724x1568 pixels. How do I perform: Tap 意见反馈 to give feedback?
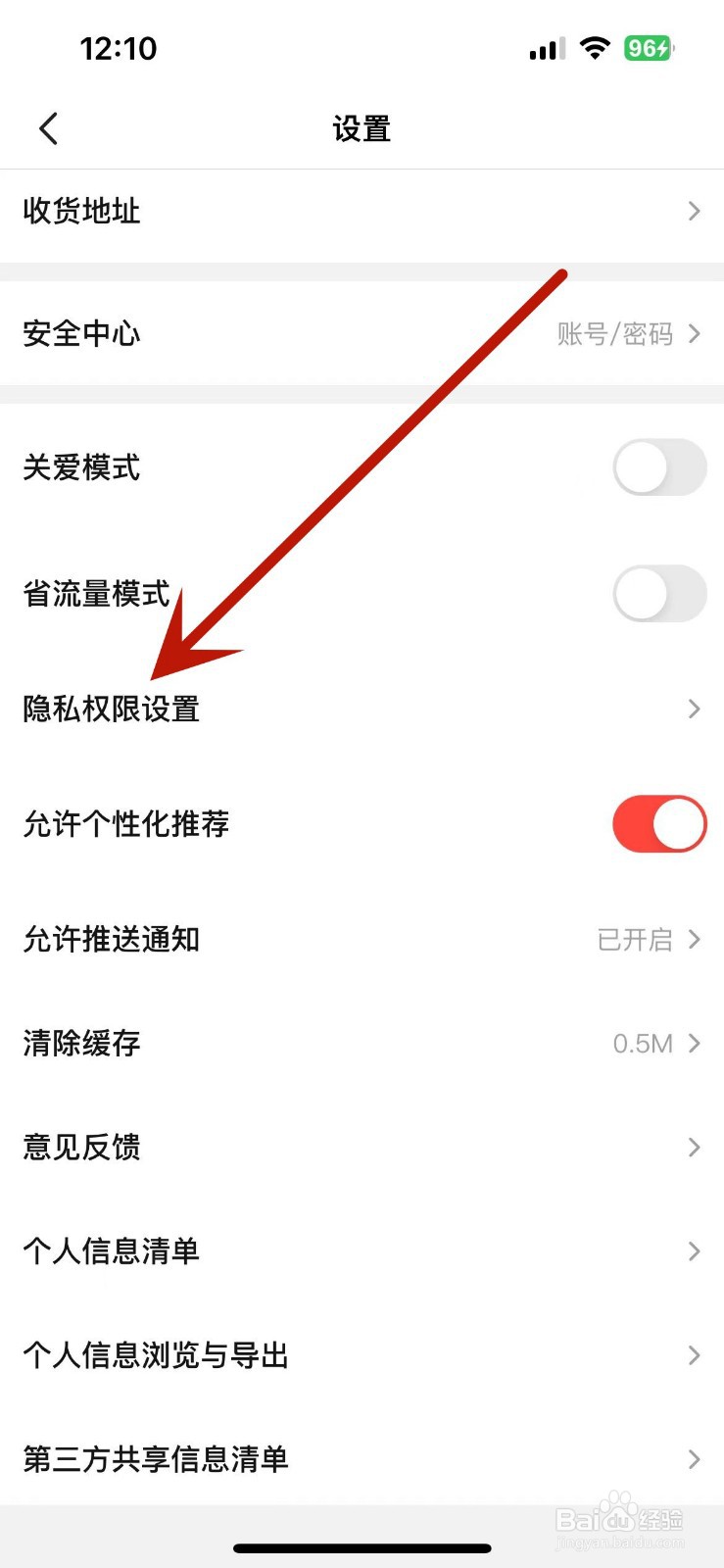82,1148
